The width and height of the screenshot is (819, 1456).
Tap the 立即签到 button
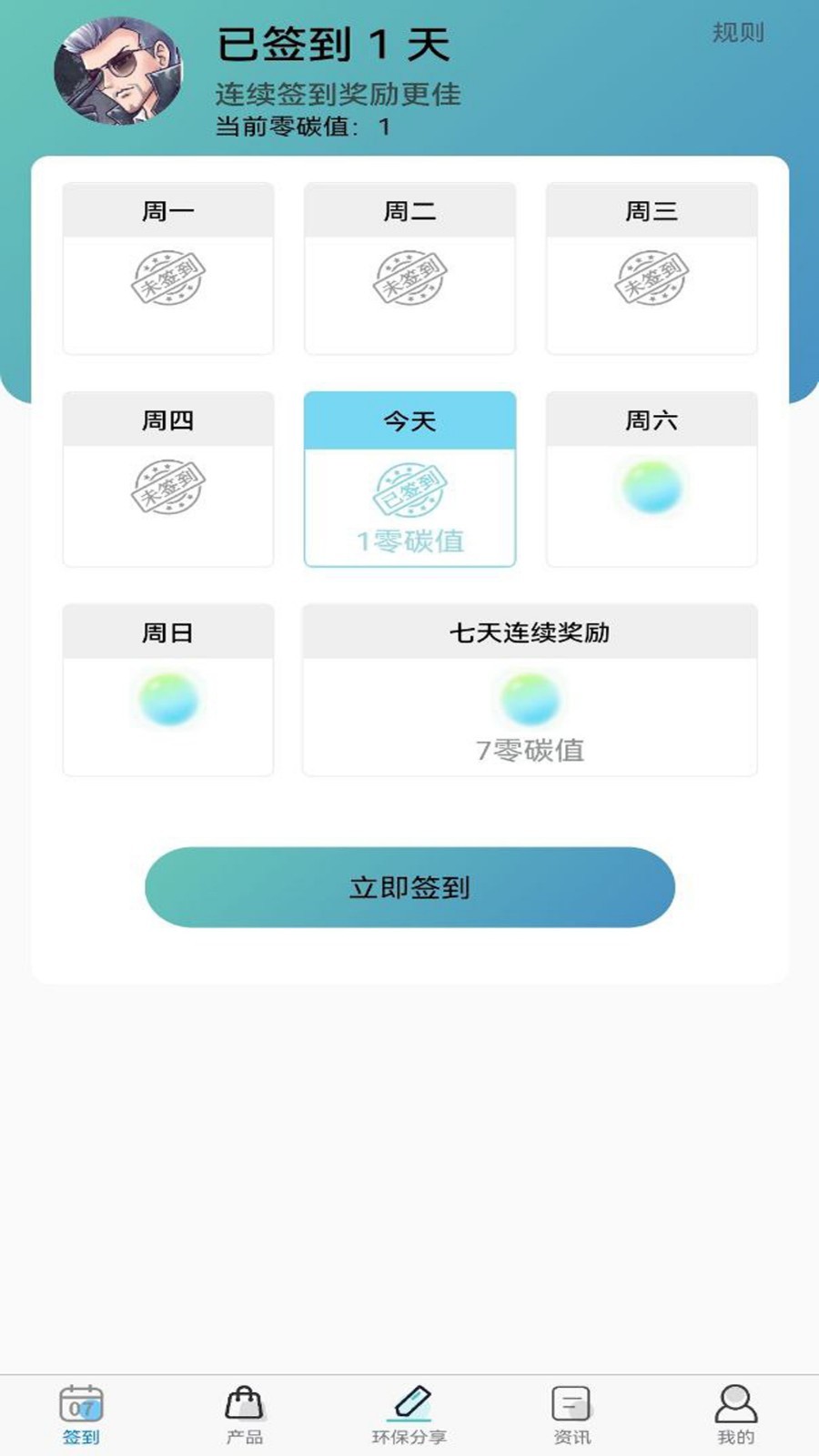tap(409, 887)
